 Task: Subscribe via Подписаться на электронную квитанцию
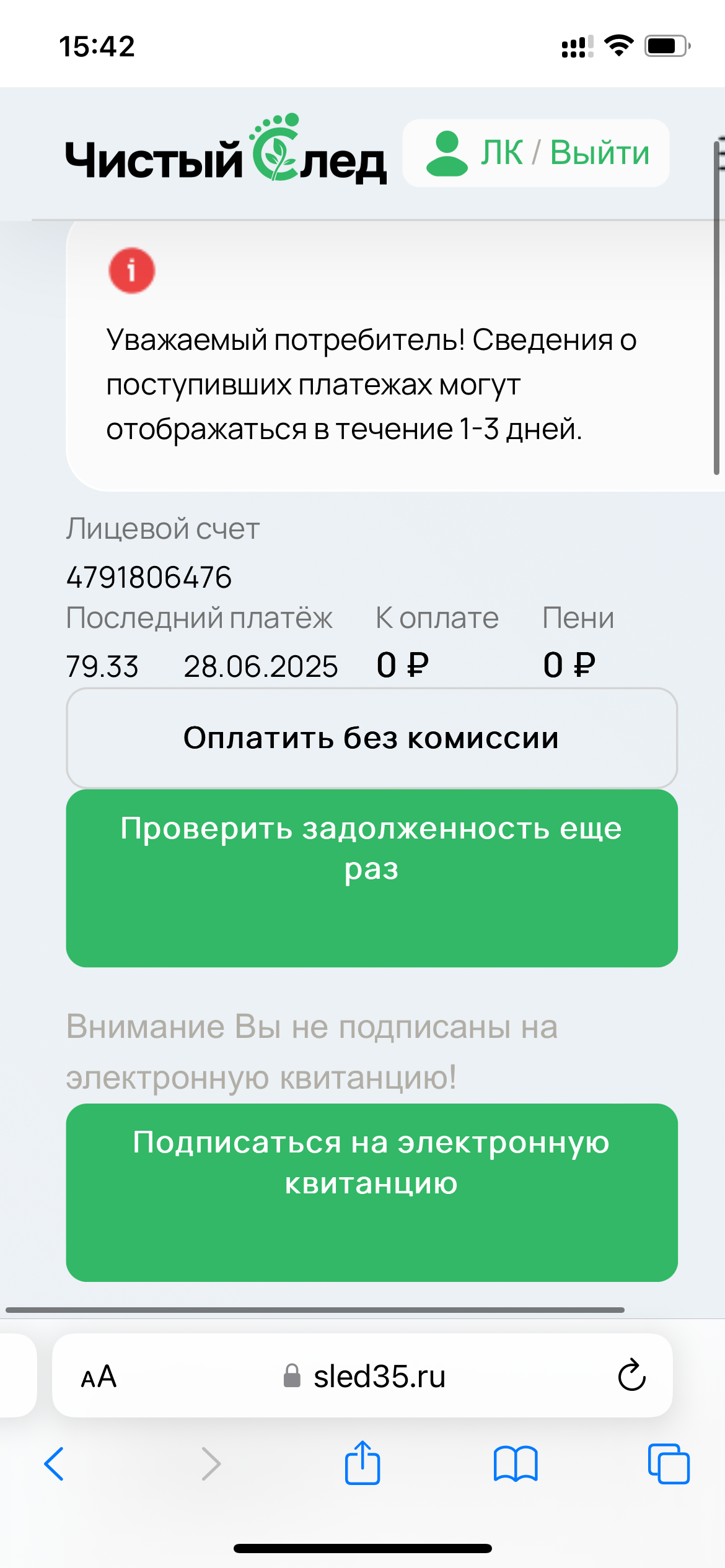(x=372, y=1192)
